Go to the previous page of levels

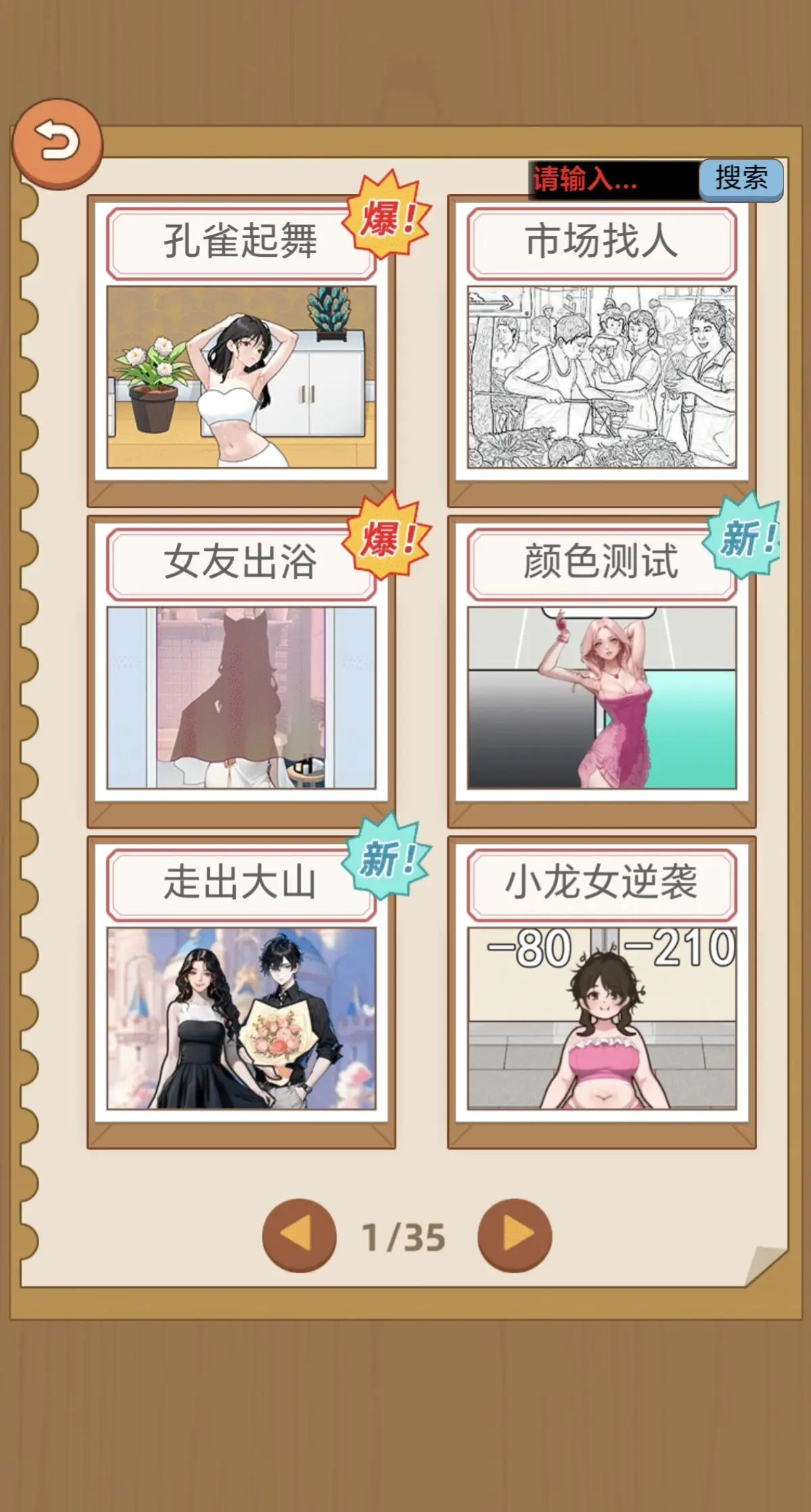[x=299, y=1235]
